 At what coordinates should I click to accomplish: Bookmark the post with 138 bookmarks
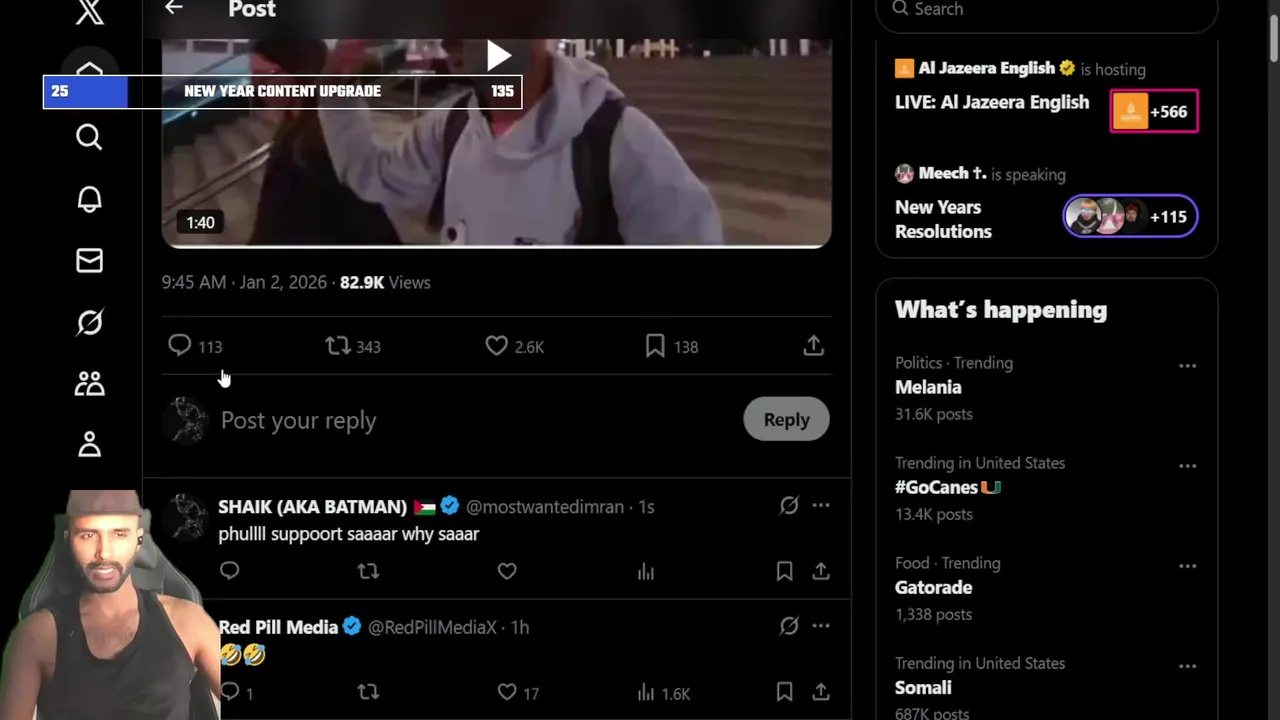coord(655,346)
